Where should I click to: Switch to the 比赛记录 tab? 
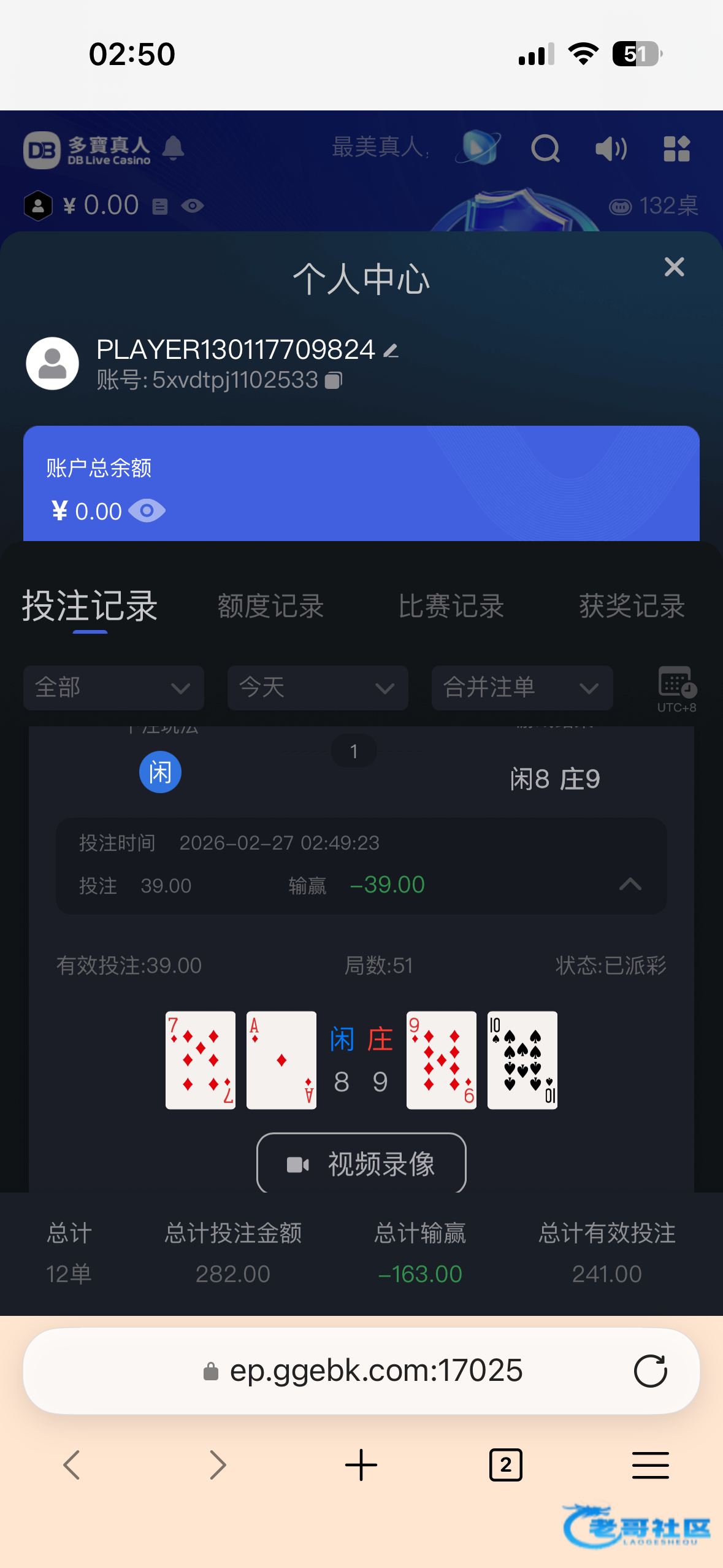tap(451, 606)
